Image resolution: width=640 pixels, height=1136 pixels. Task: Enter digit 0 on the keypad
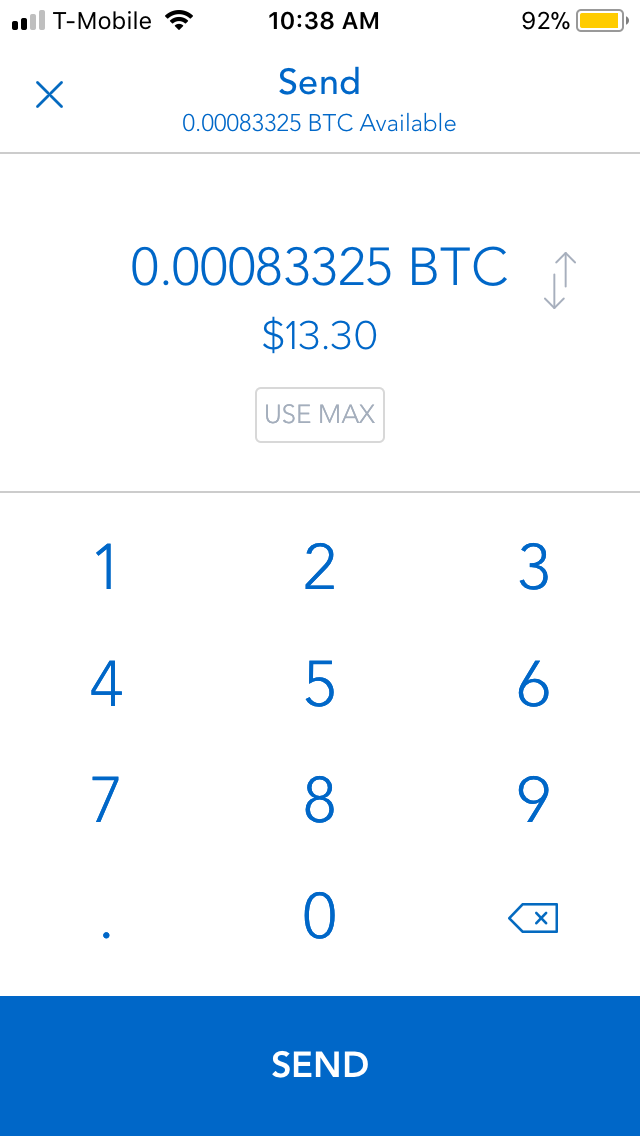[320, 915]
